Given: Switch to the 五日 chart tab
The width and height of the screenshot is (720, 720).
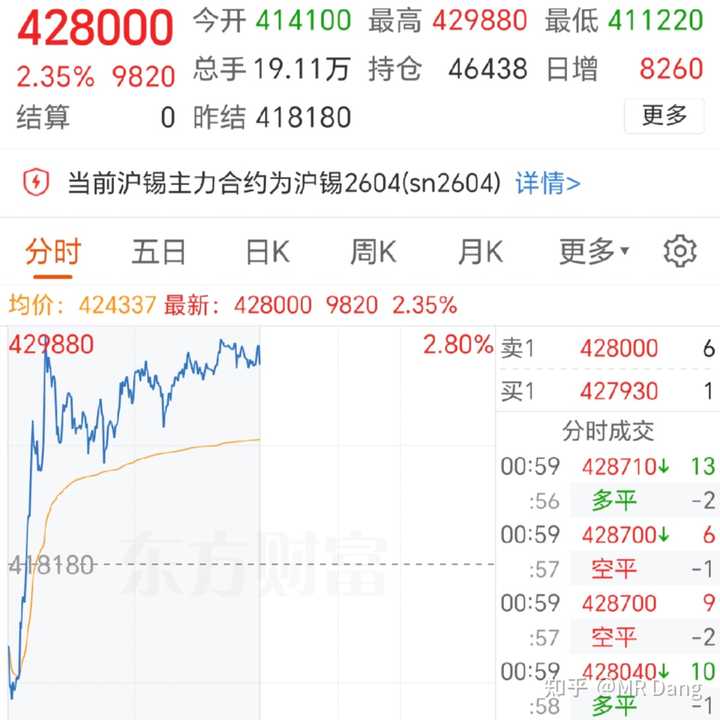Looking at the screenshot, I should 159,252.
